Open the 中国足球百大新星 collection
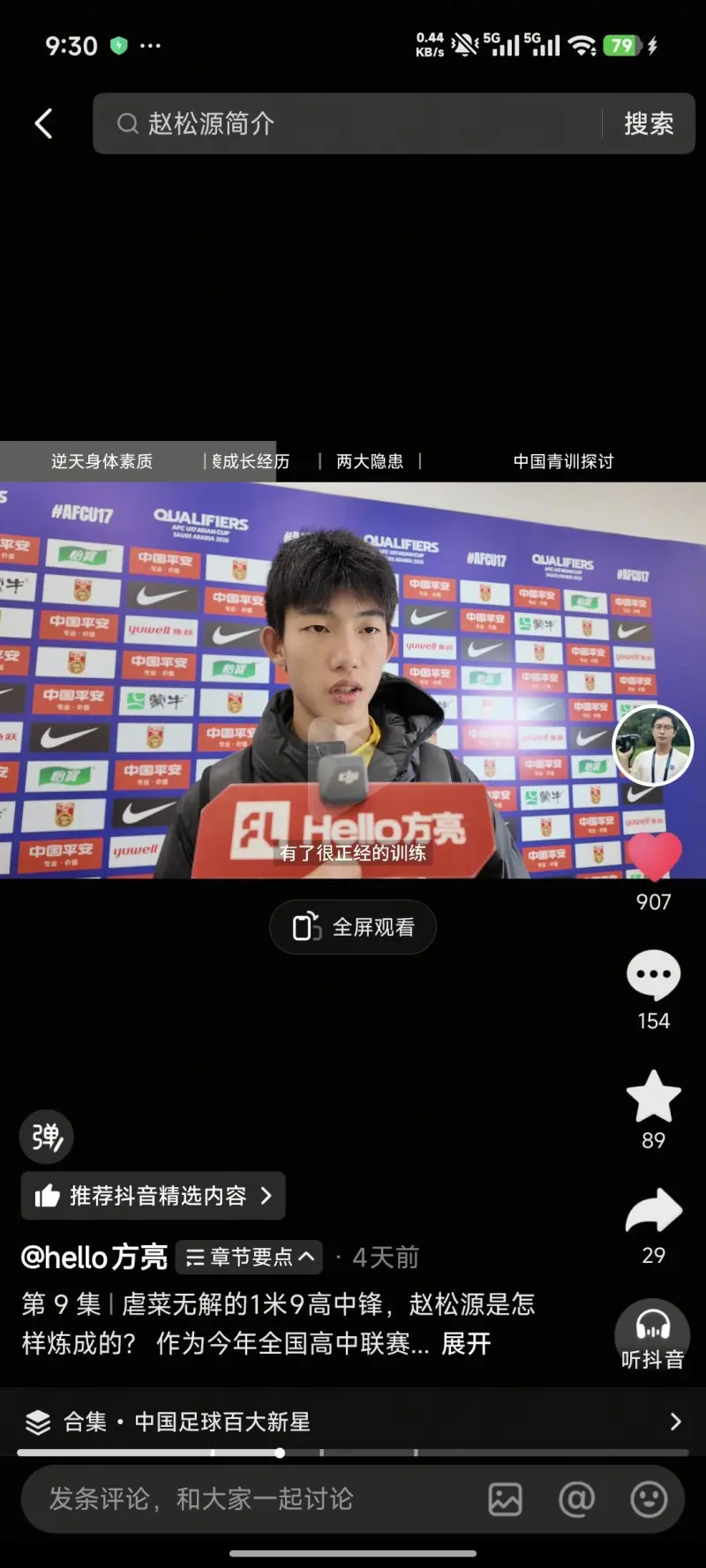This screenshot has height=1568, width=706. [353, 1422]
